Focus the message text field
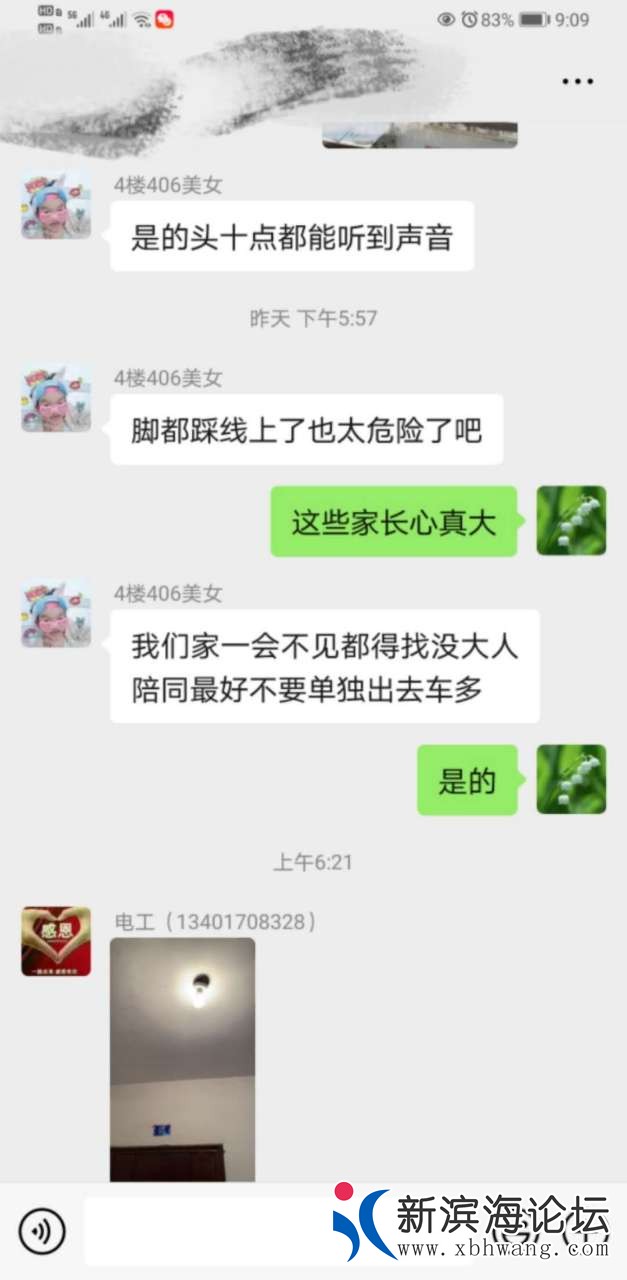The height and width of the screenshot is (1280, 627). pos(210,1232)
